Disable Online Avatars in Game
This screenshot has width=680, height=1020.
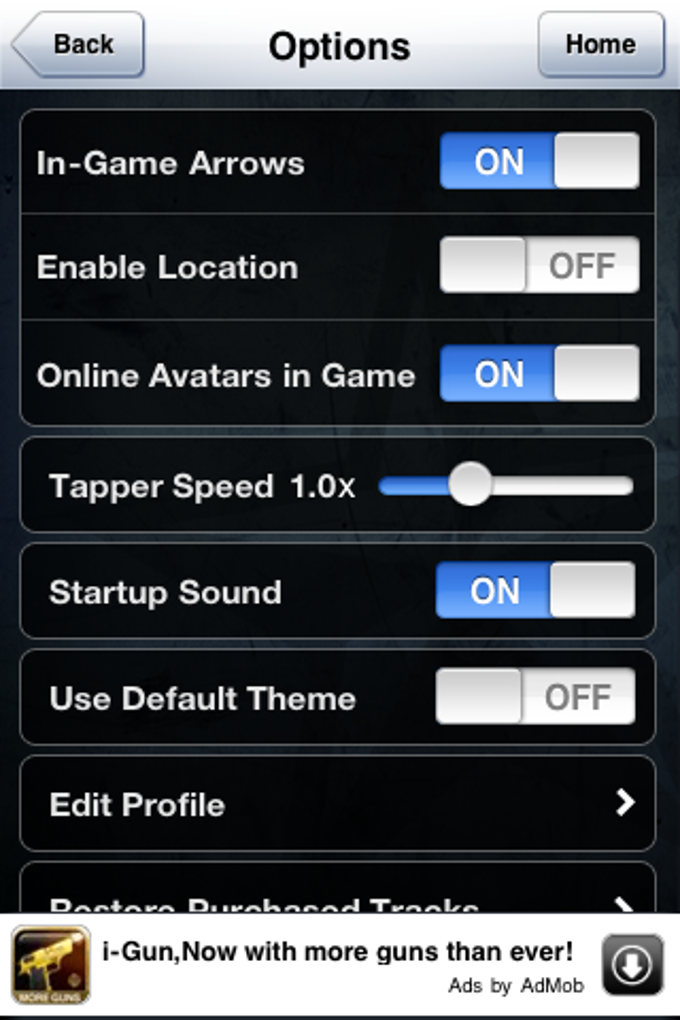coord(539,374)
